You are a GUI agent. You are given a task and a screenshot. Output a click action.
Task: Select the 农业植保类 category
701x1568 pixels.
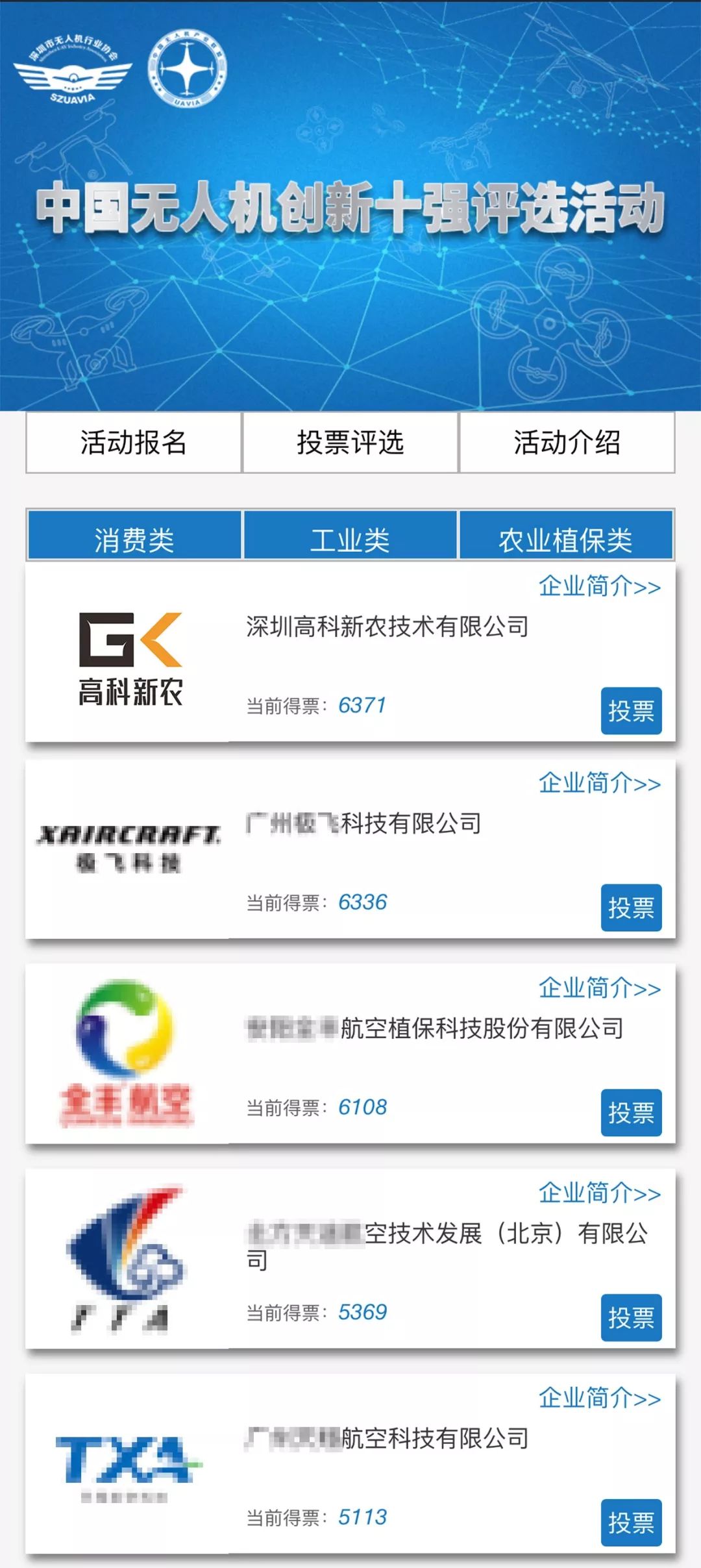point(565,537)
